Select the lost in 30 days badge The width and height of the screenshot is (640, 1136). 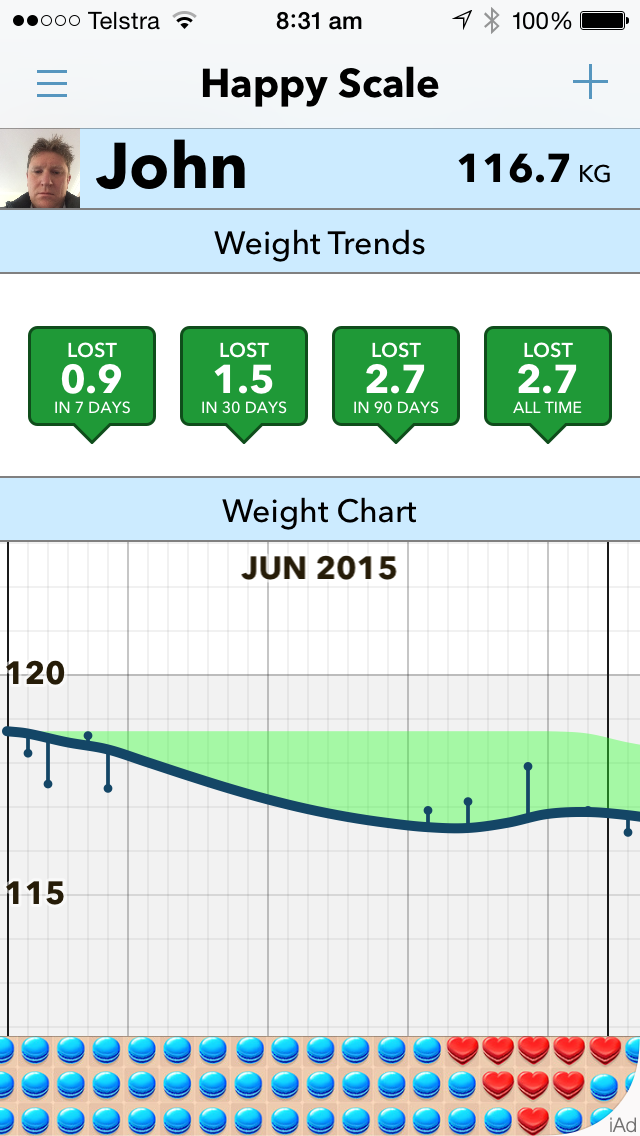244,380
